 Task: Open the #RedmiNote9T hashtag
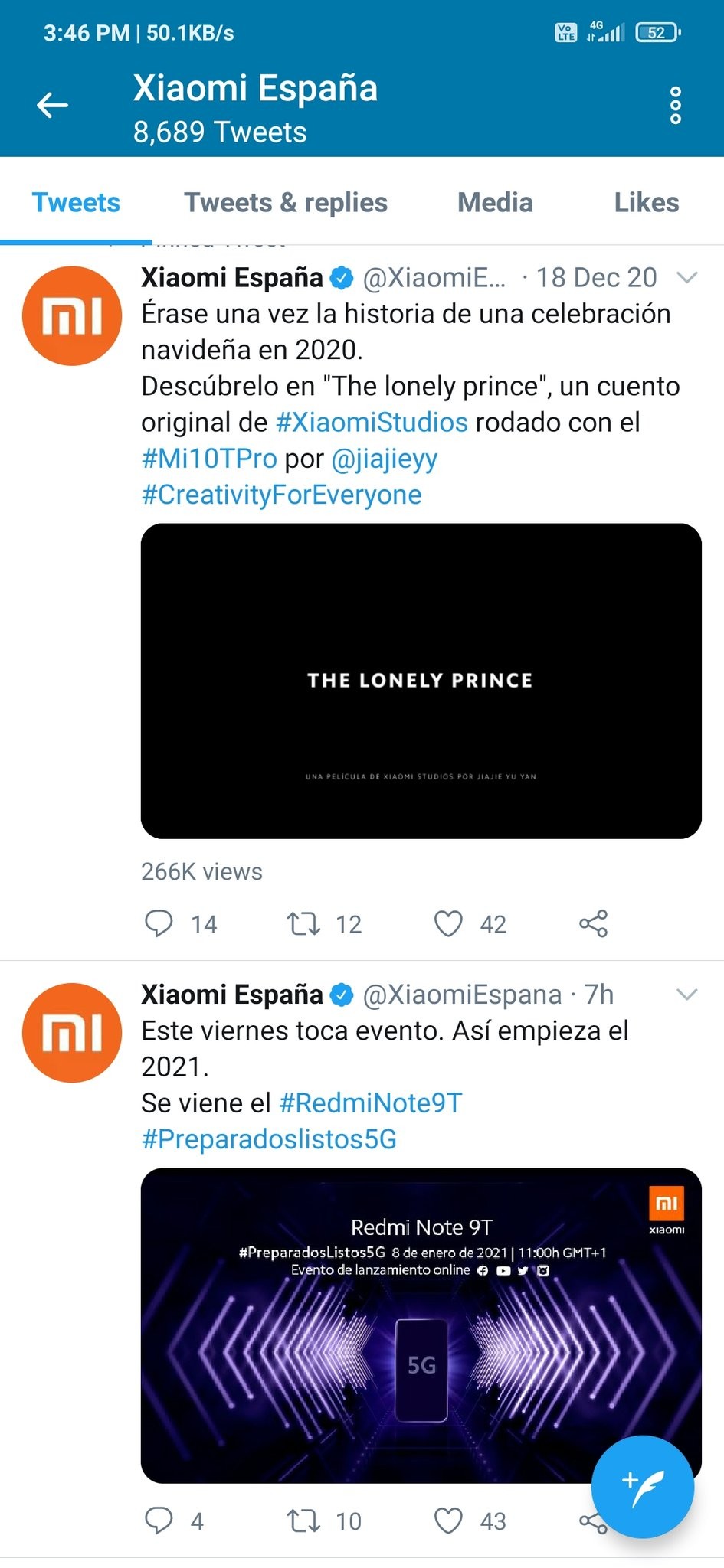tap(371, 1103)
